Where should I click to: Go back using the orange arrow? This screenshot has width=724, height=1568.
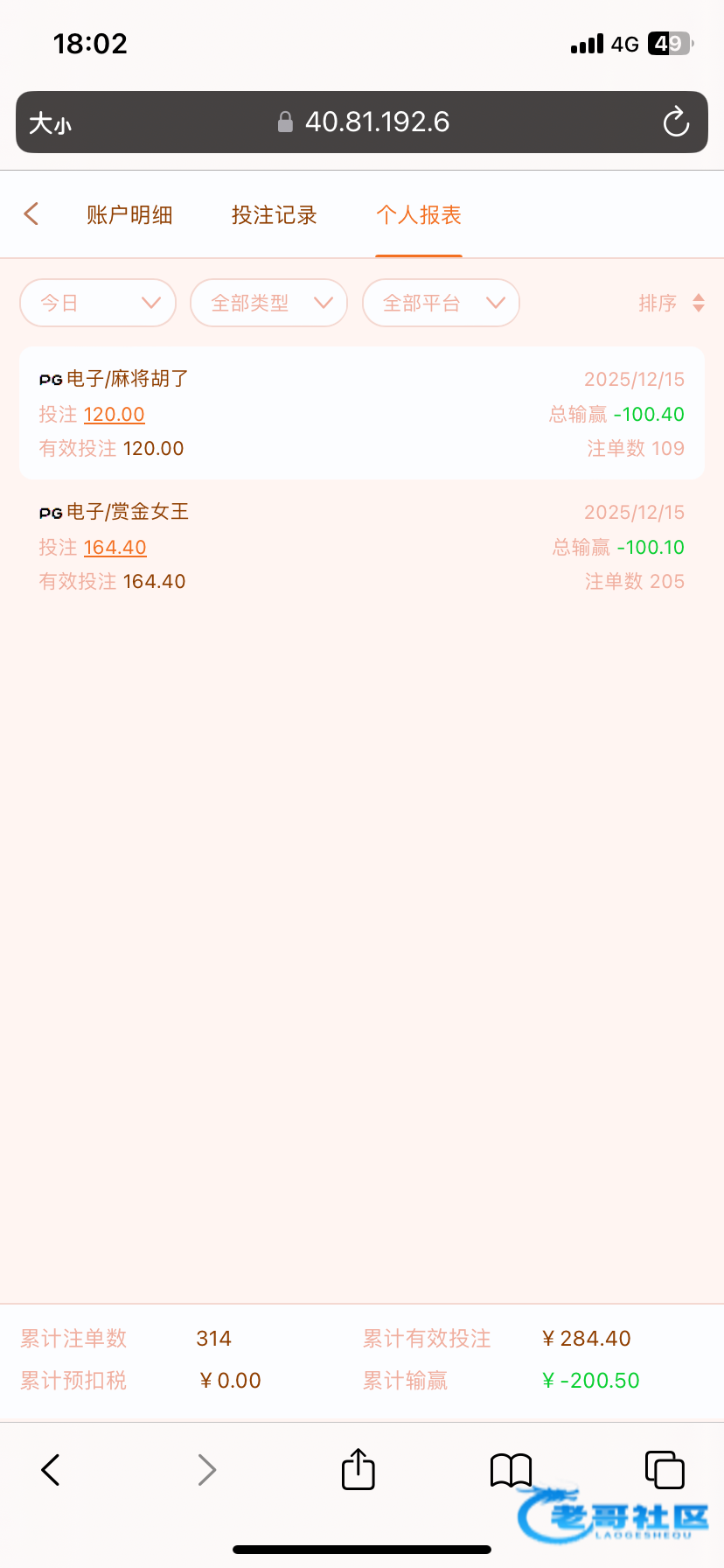pos(31,213)
